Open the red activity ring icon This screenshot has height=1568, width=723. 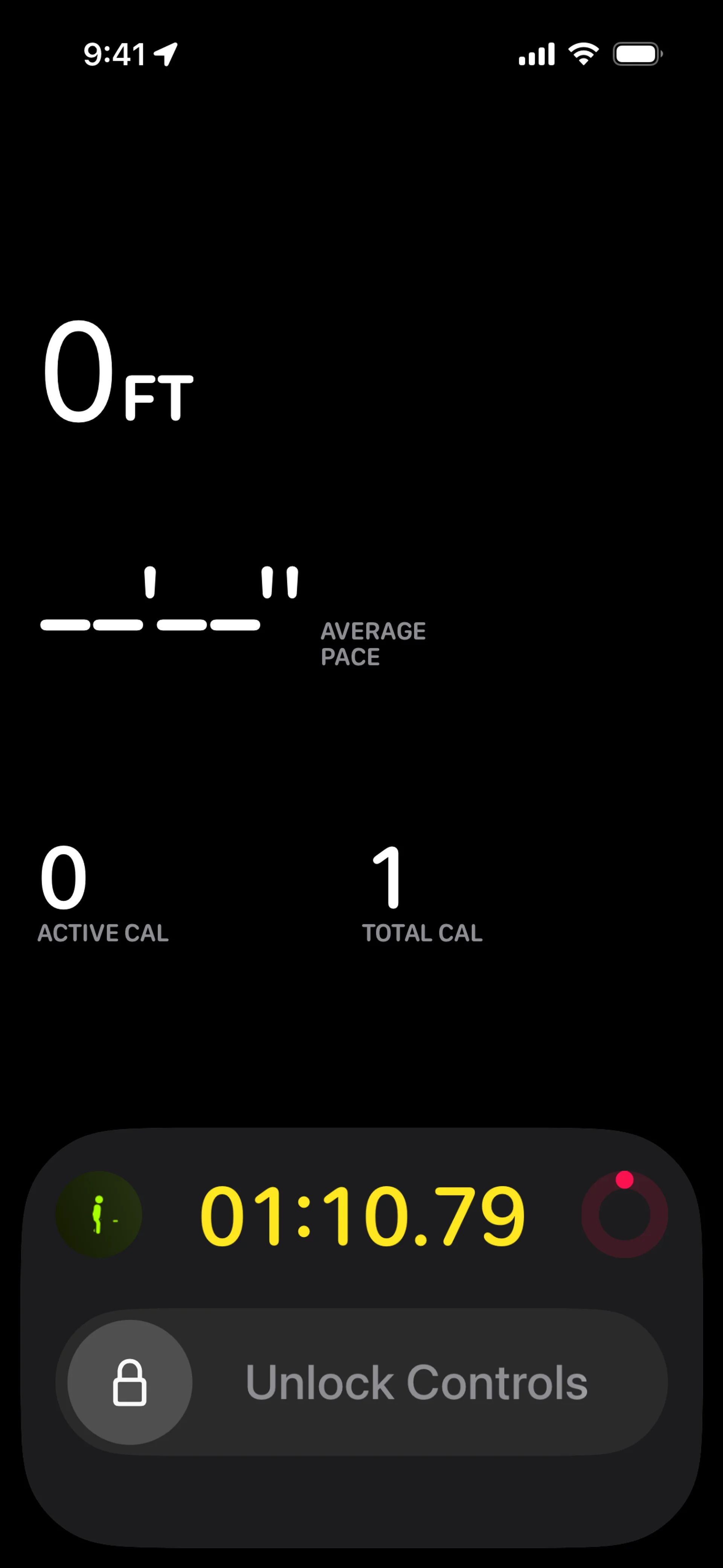(x=624, y=1215)
